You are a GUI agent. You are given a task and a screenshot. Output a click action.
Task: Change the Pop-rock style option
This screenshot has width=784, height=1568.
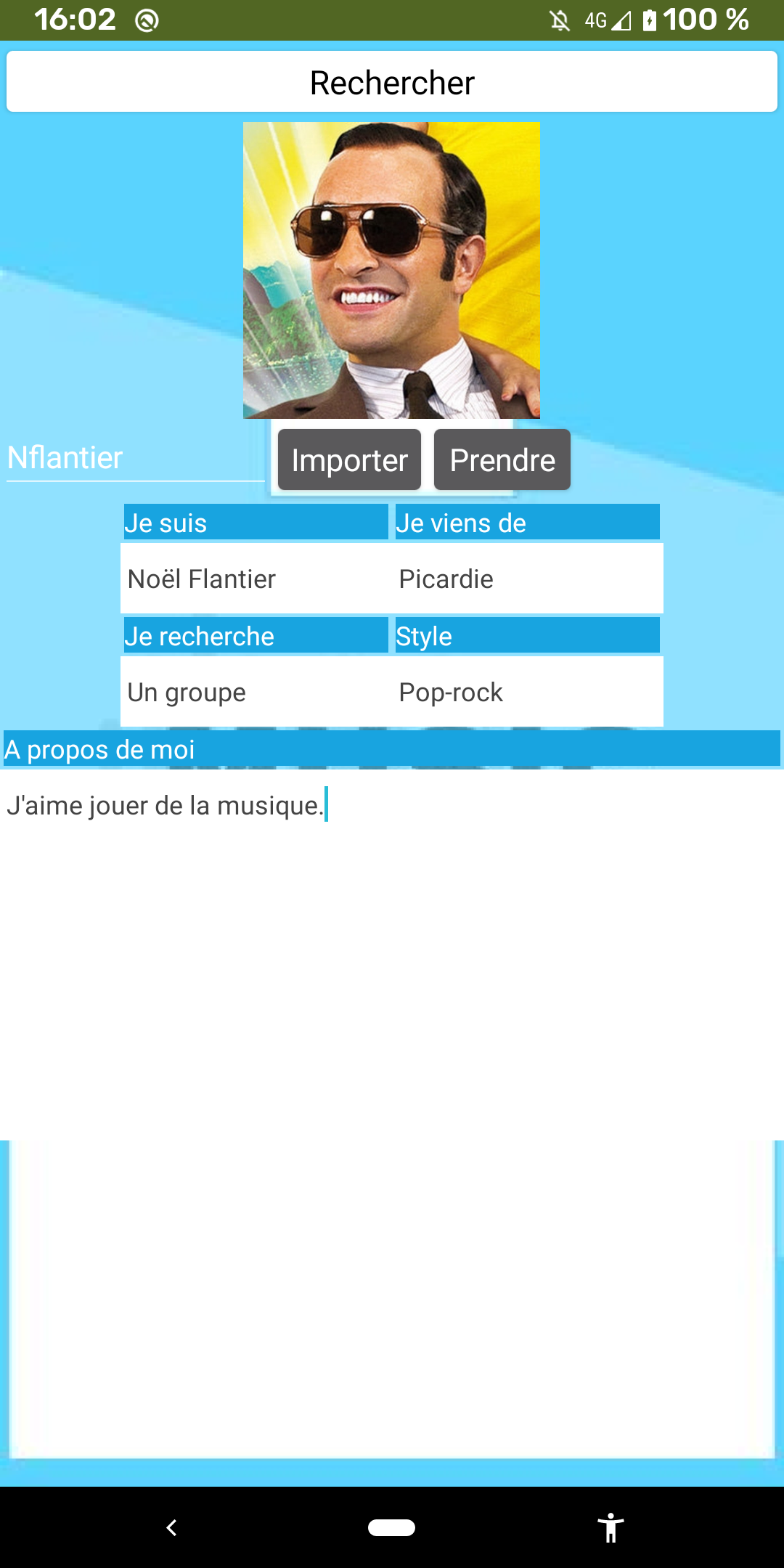coord(528,692)
